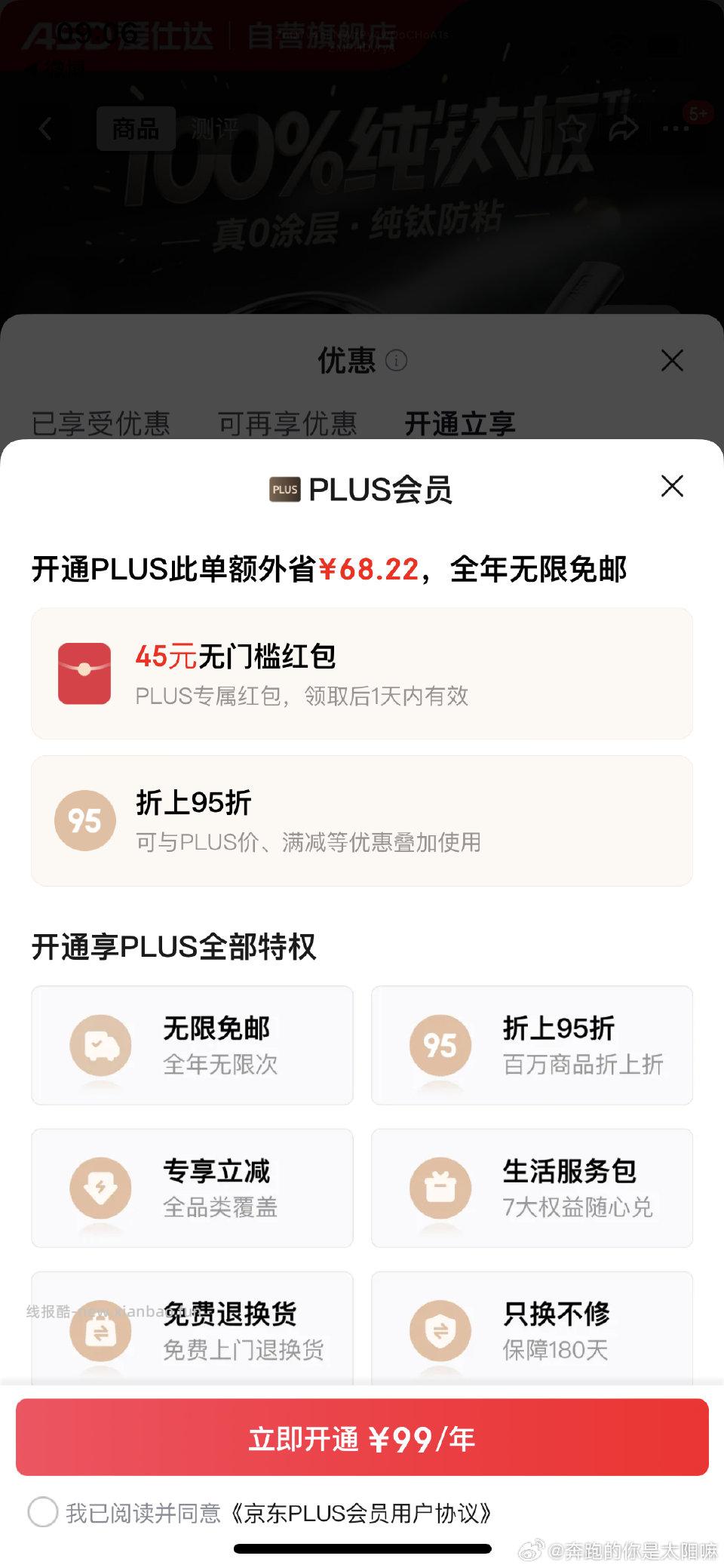Viewport: 724px width, 1568px height.
Task: Click the PLUS logo in the dialog title
Action: (284, 489)
